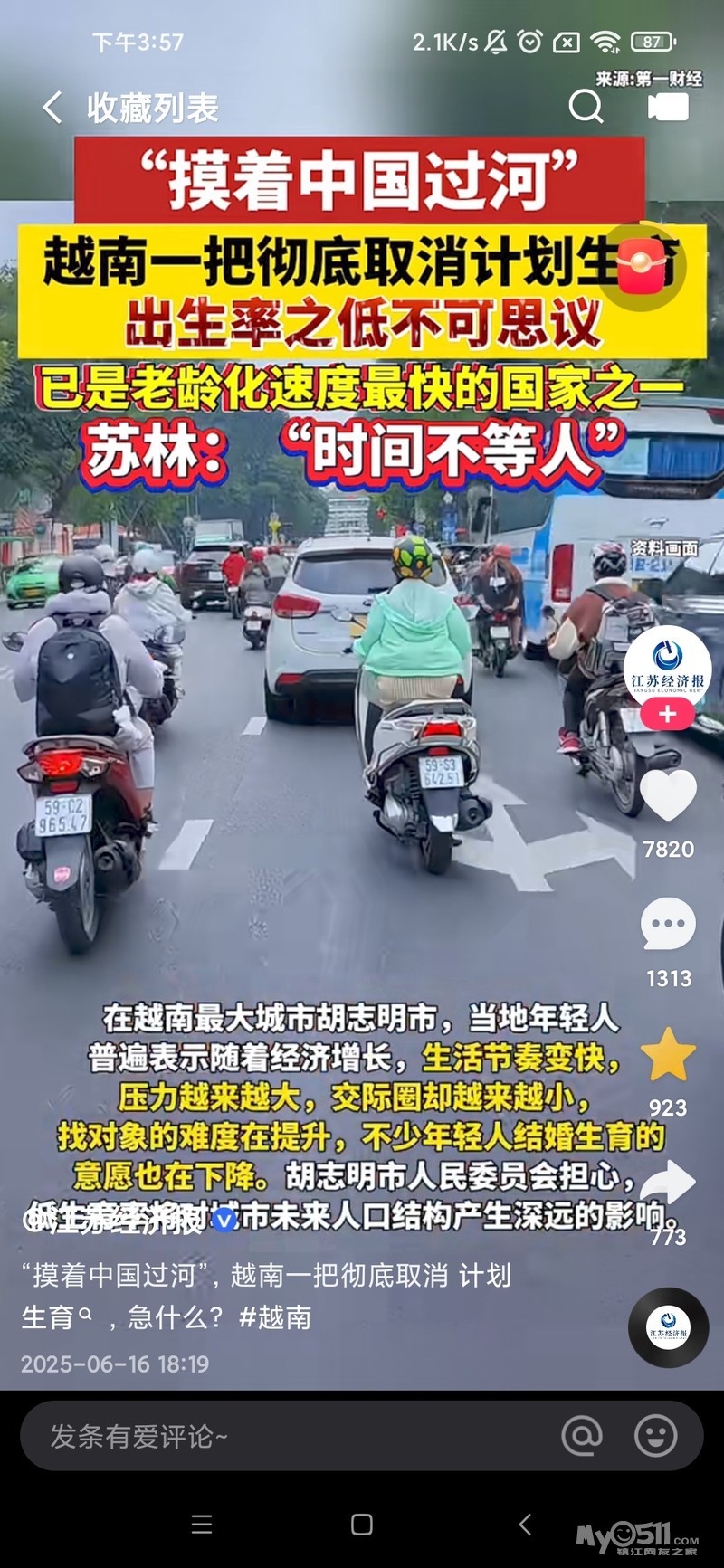This screenshot has height=1568, width=724.
Task: Open the comments with 1313 replies
Action: point(668,924)
